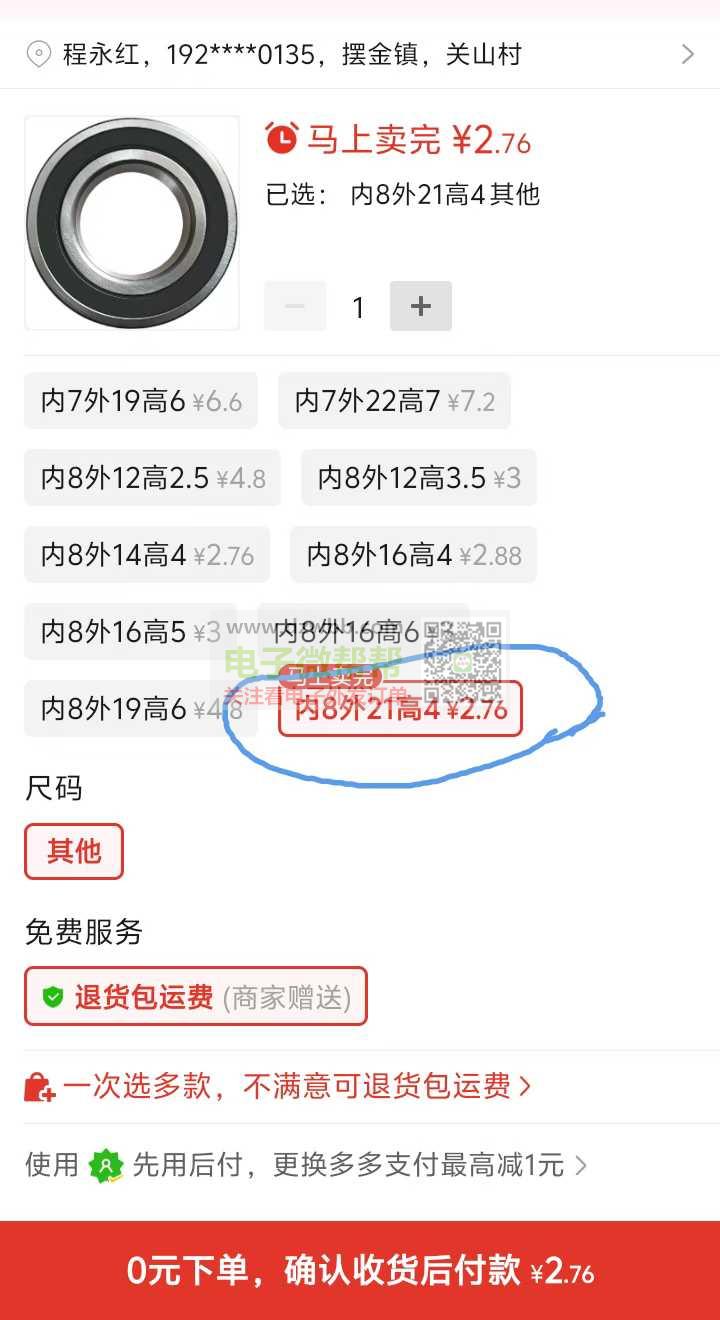This screenshot has height=1320, width=720.
Task: Tap the selected 内8外21高4 chip
Action: (x=400, y=709)
